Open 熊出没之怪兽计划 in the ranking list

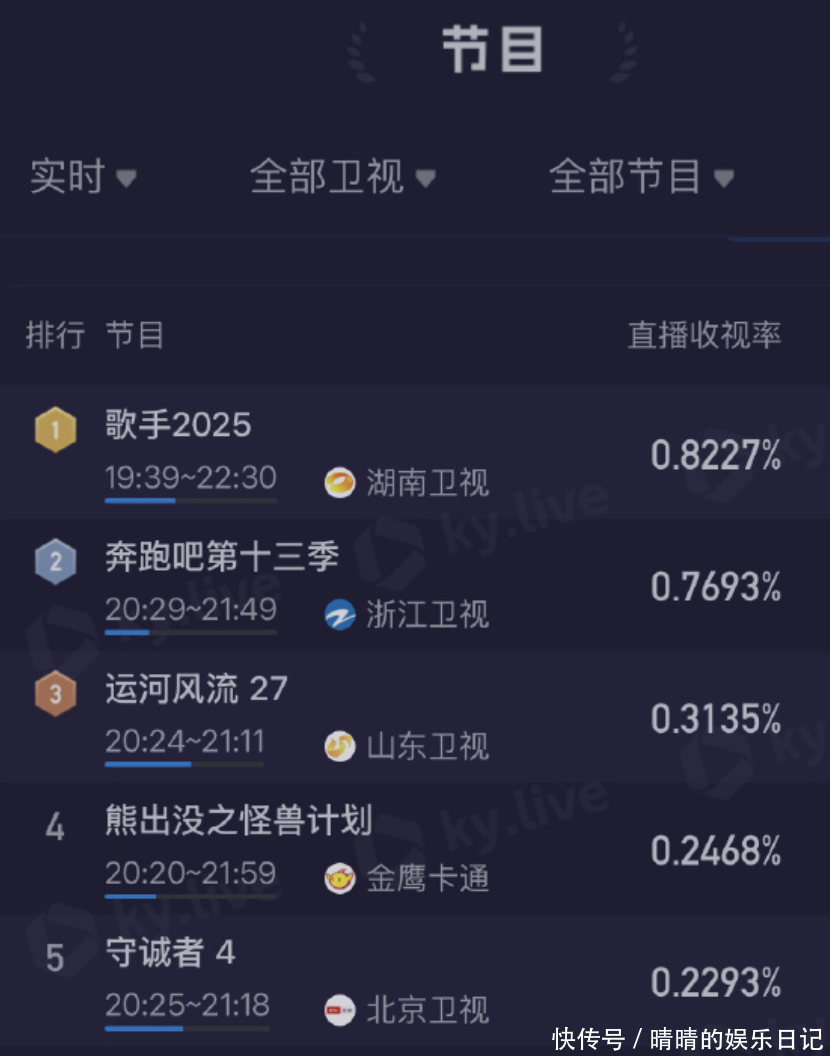(x=239, y=822)
